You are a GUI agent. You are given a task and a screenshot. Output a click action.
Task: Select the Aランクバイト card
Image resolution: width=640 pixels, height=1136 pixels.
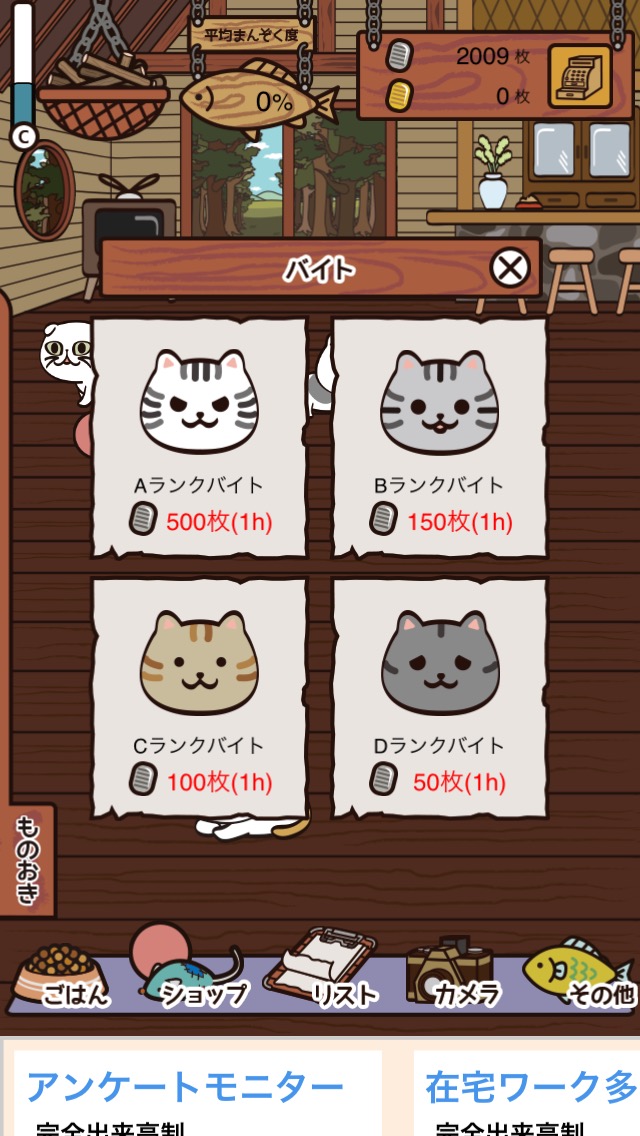click(x=199, y=438)
